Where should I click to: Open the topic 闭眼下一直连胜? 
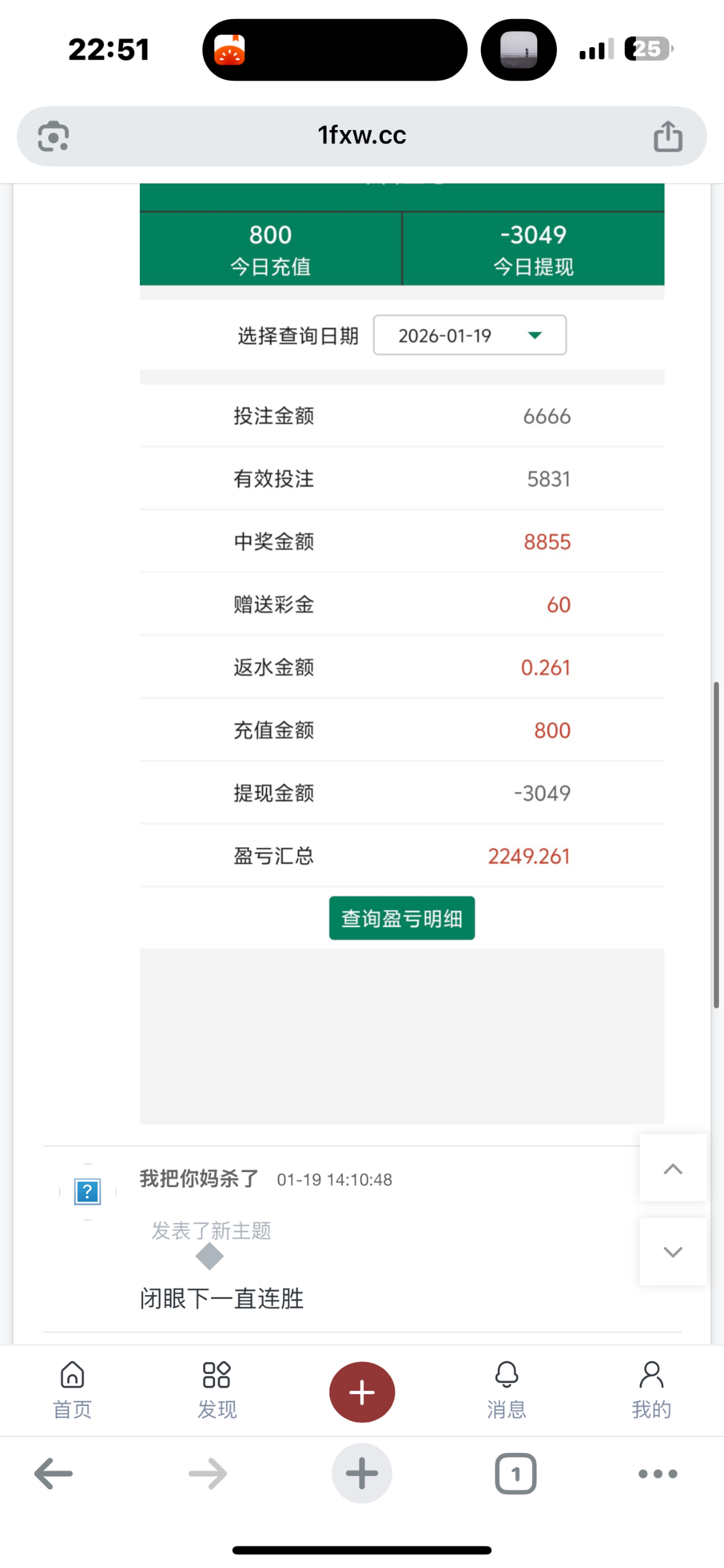pyautogui.click(x=222, y=1298)
